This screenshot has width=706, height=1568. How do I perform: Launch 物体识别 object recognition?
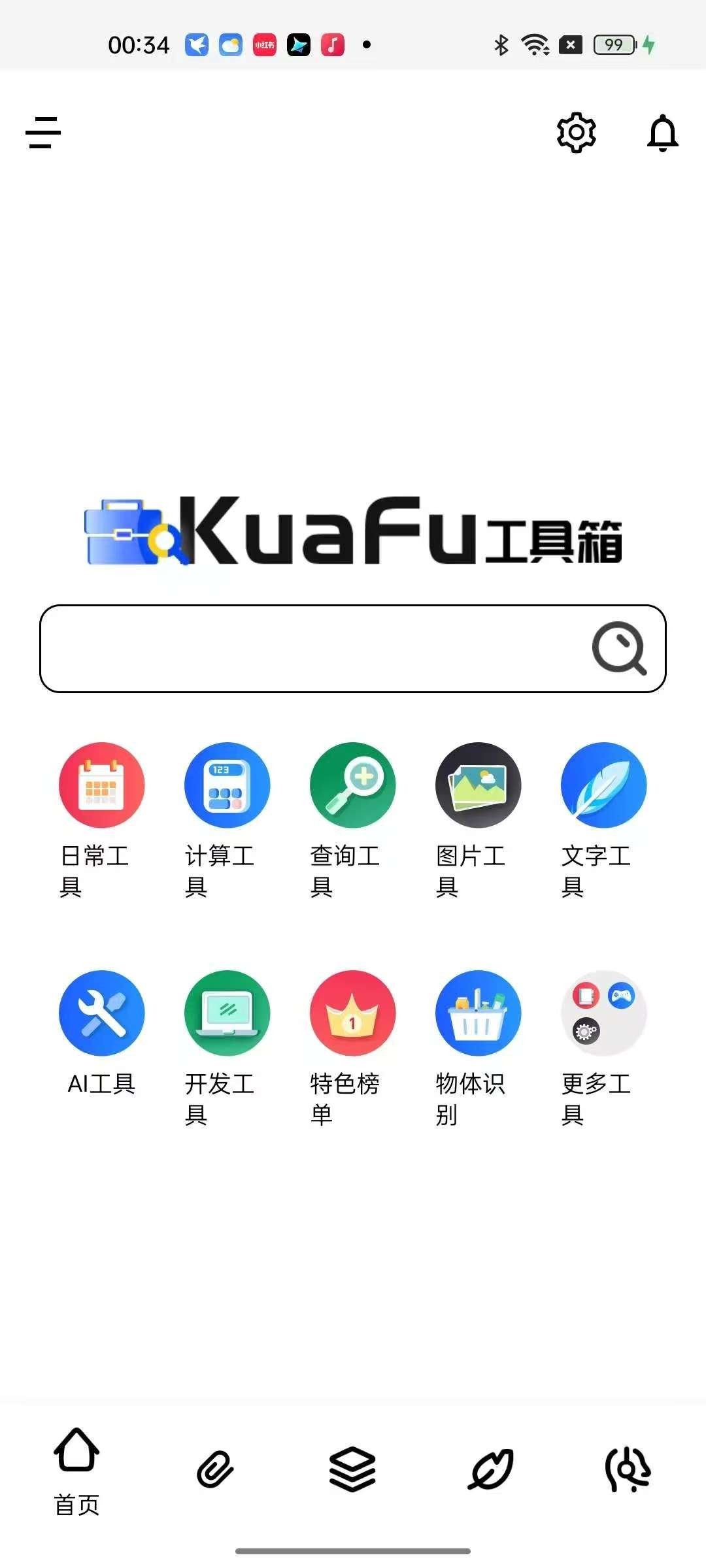coord(478,1013)
